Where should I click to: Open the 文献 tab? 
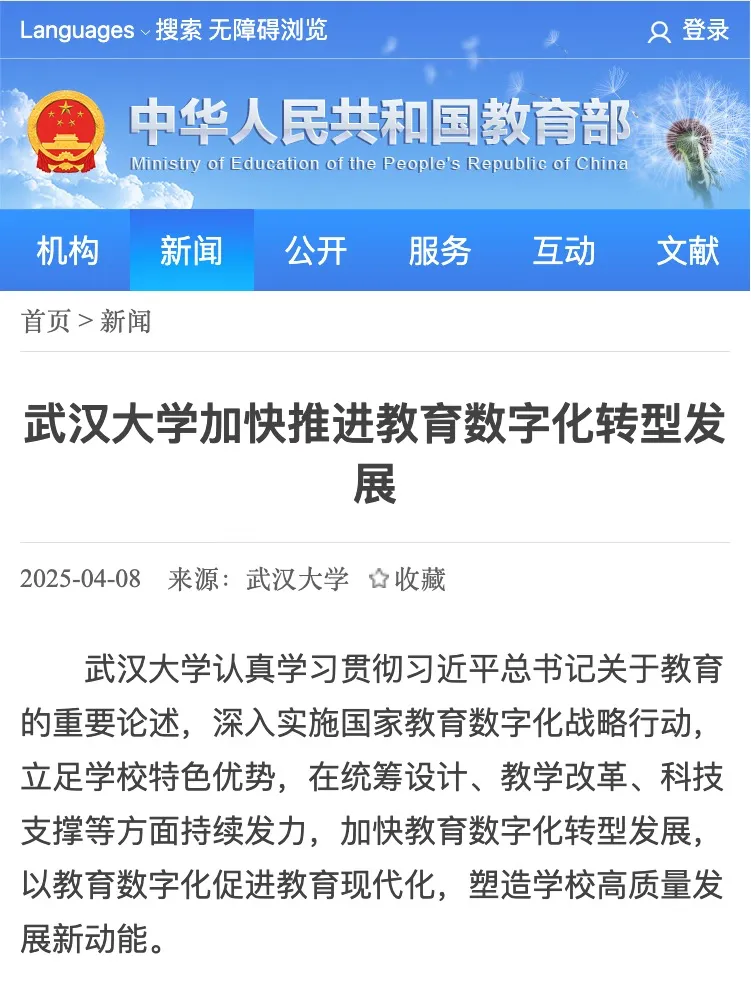pyautogui.click(x=687, y=251)
